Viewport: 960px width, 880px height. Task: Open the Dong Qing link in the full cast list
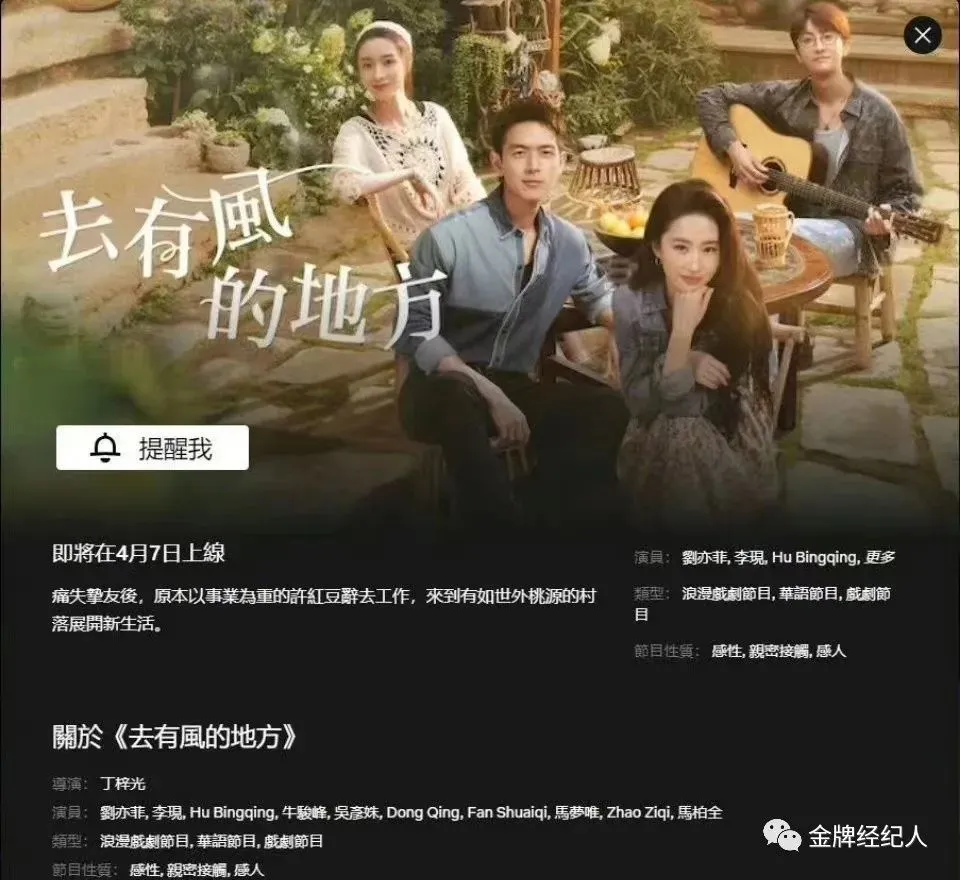(421, 812)
